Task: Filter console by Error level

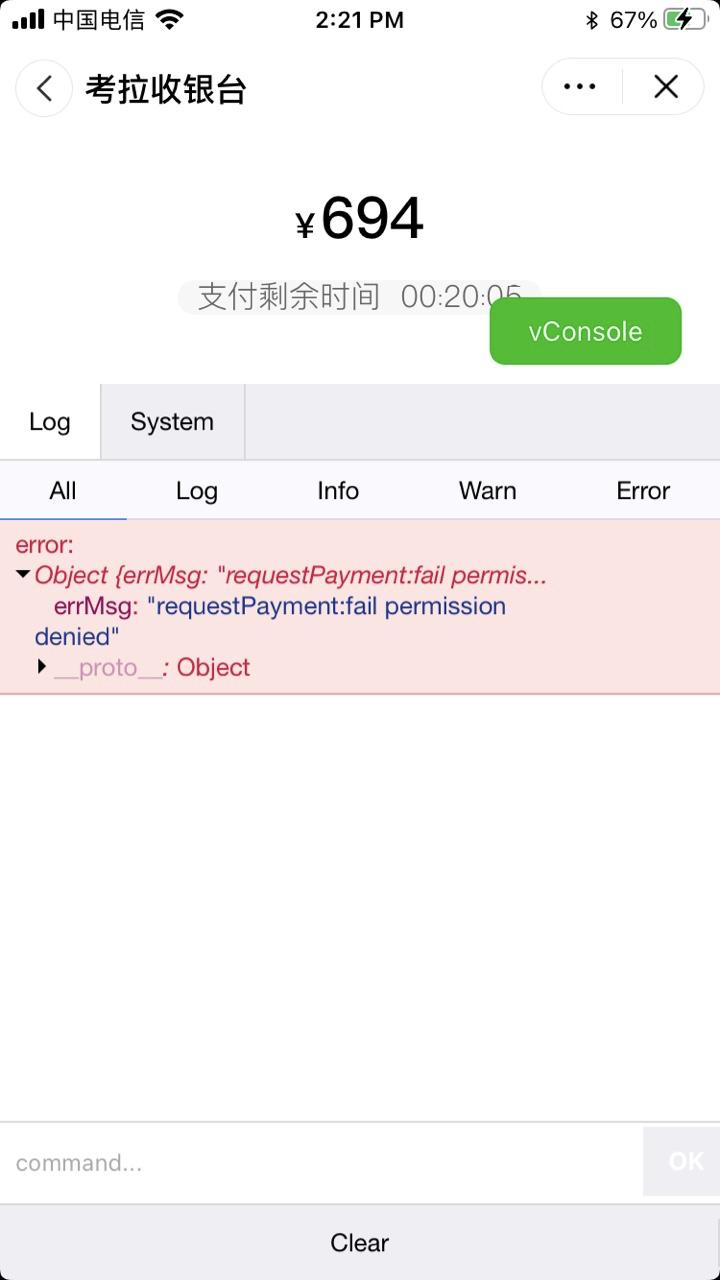Action: pos(642,491)
